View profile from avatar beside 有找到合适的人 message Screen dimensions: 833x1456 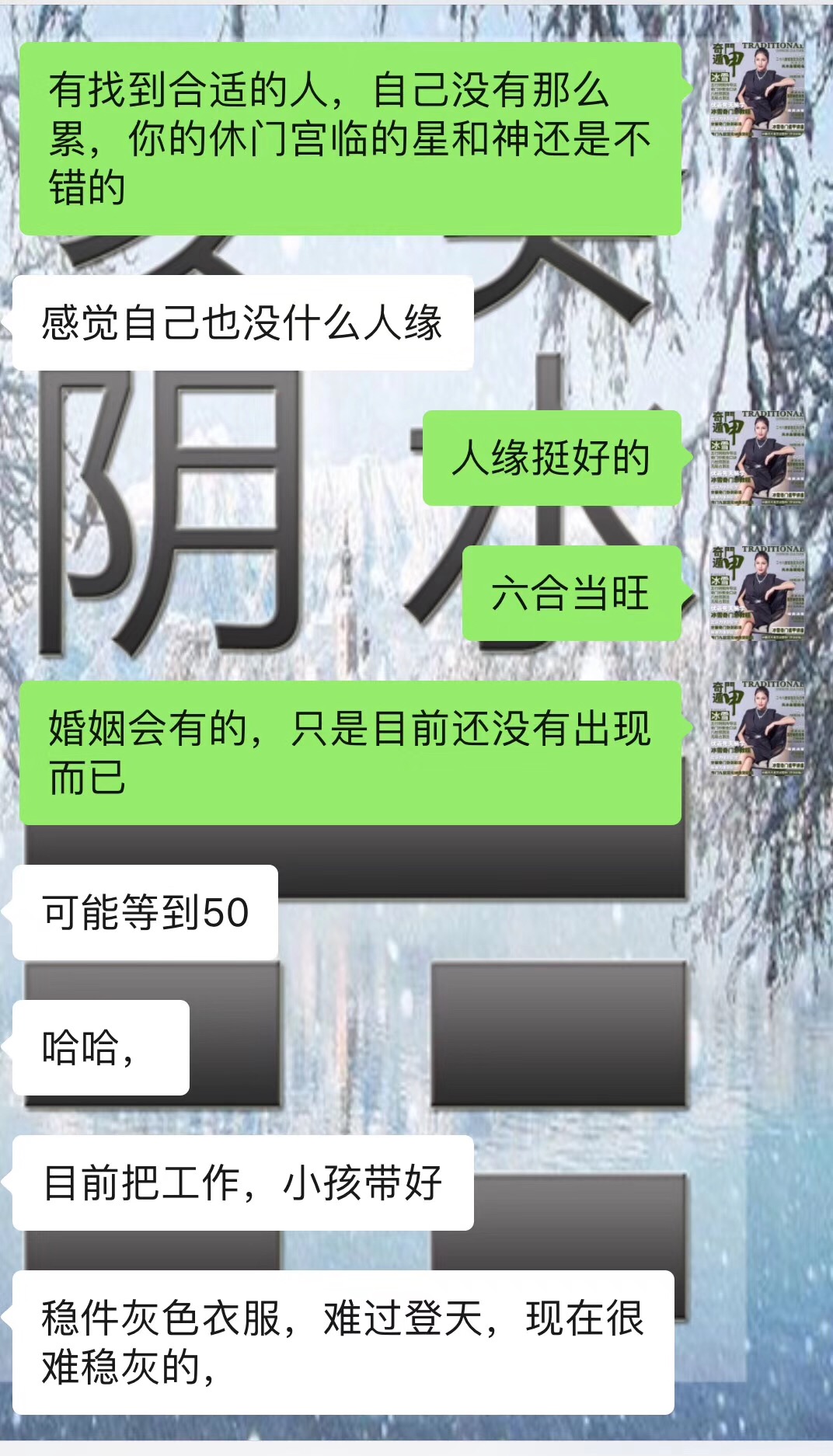(757, 90)
